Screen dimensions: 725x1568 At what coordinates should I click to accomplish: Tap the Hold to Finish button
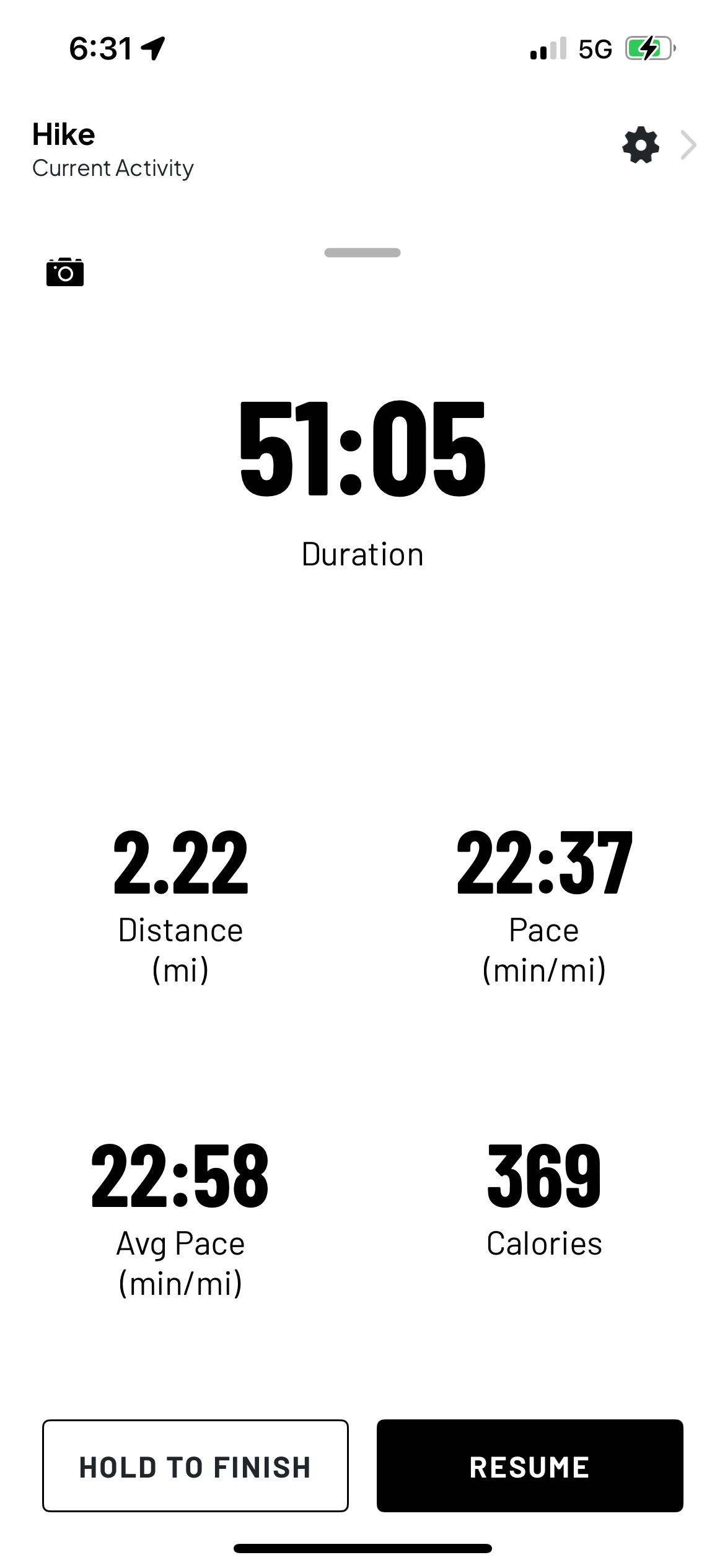tap(195, 1466)
